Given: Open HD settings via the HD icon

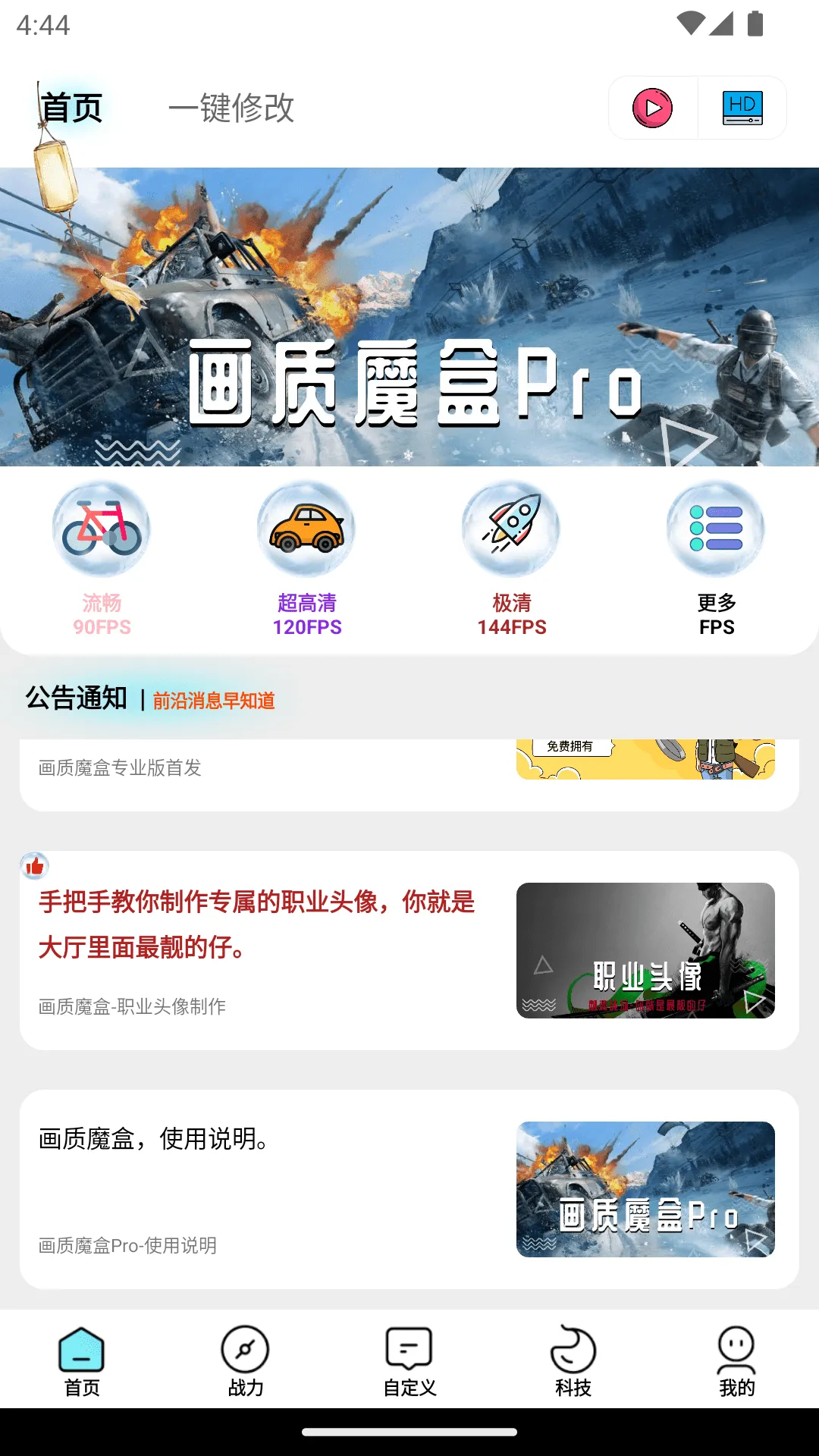Looking at the screenshot, I should pyautogui.click(x=742, y=109).
